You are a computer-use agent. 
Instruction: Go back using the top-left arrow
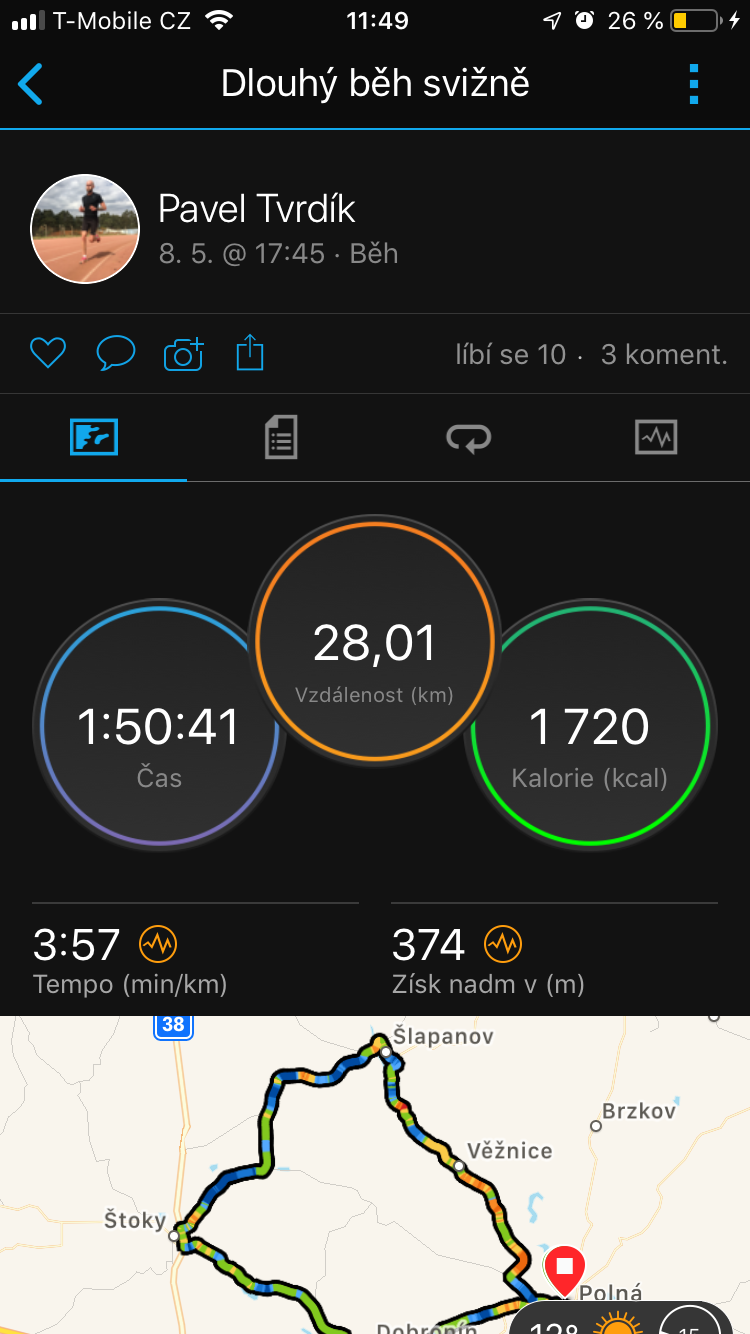pos(31,84)
